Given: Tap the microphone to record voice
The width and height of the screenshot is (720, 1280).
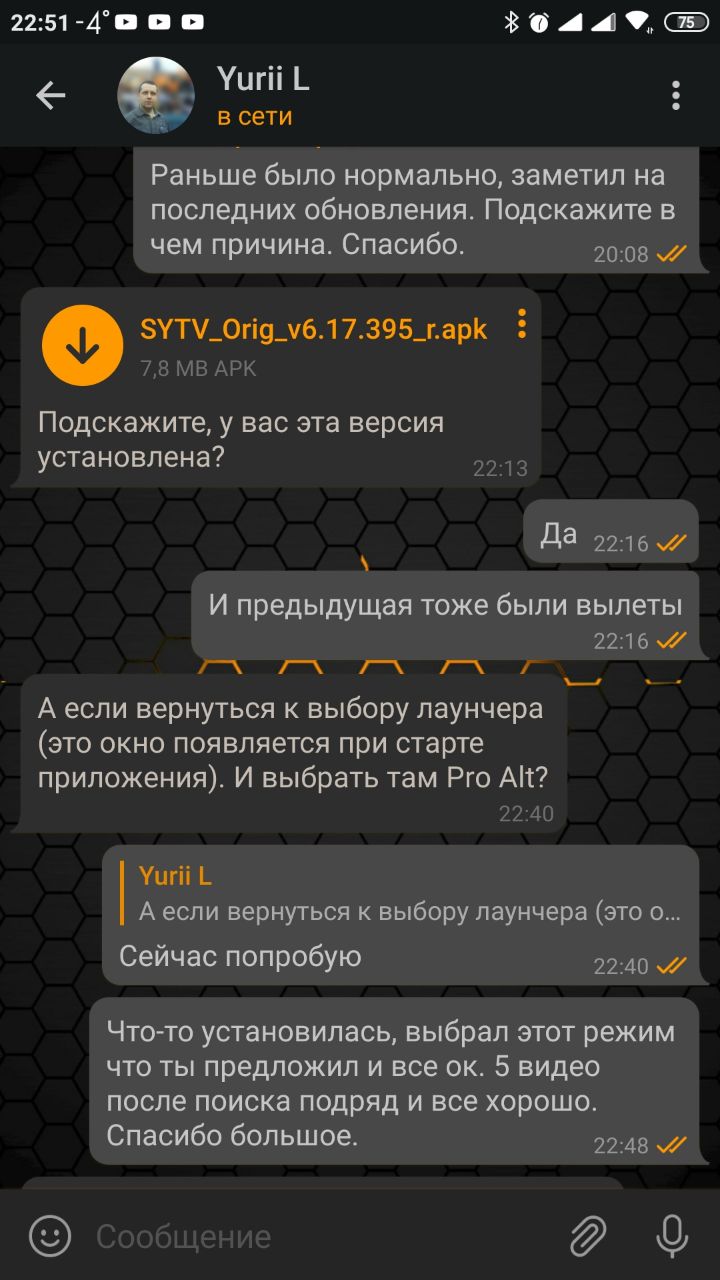Looking at the screenshot, I should coord(671,1236).
